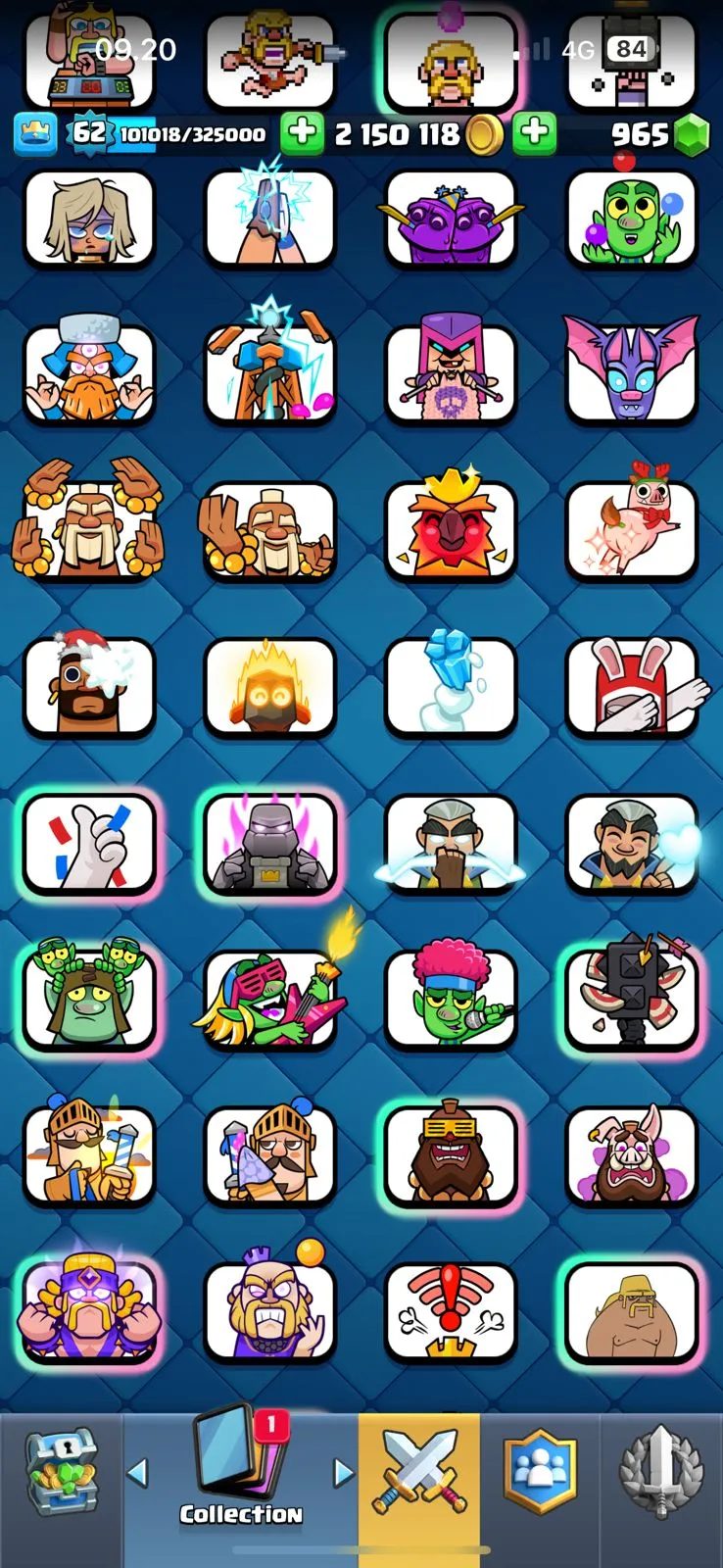
Task: Choose the bunny ears emote
Action: [632, 685]
